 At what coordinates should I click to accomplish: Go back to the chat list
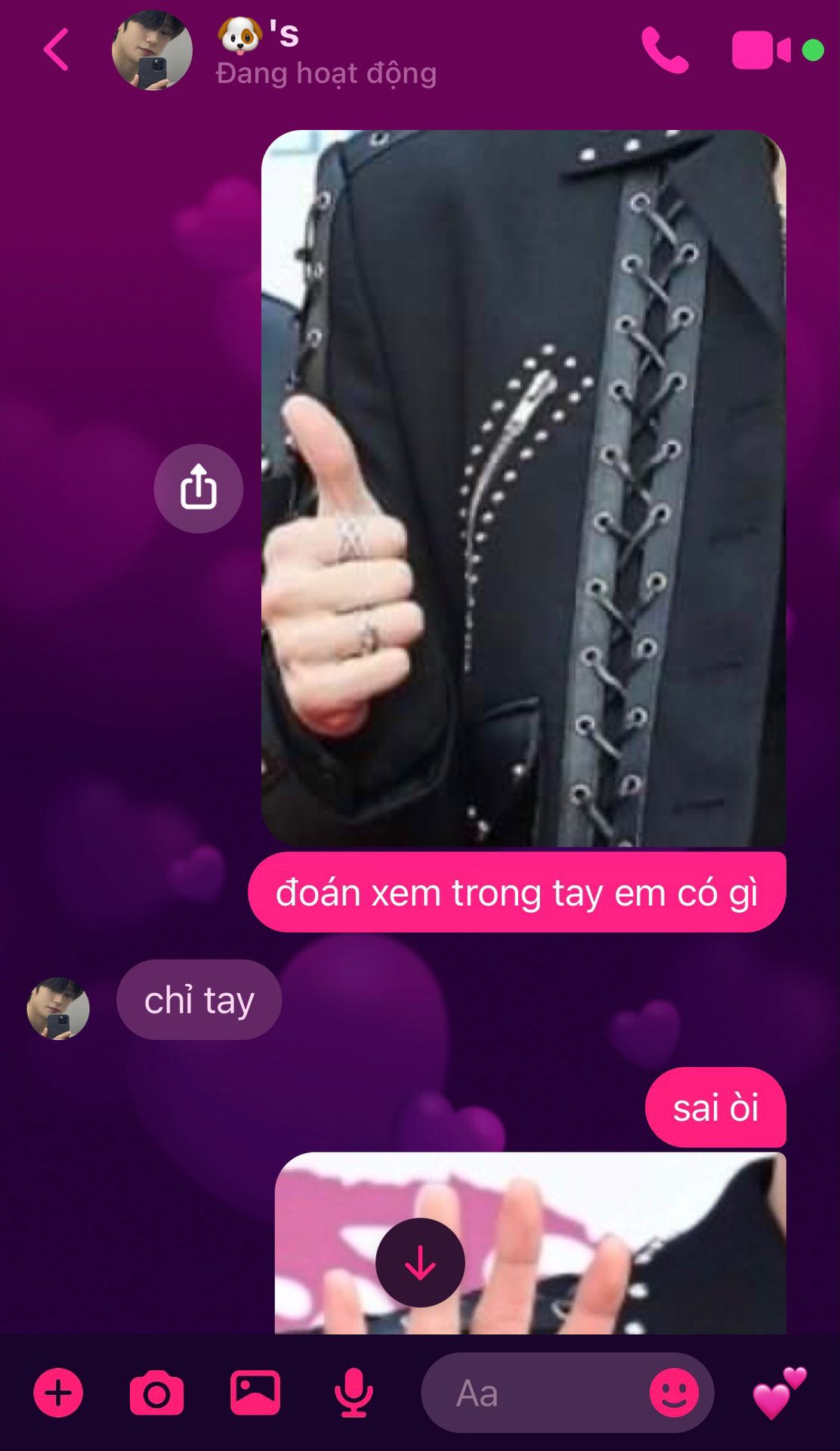tap(57, 50)
